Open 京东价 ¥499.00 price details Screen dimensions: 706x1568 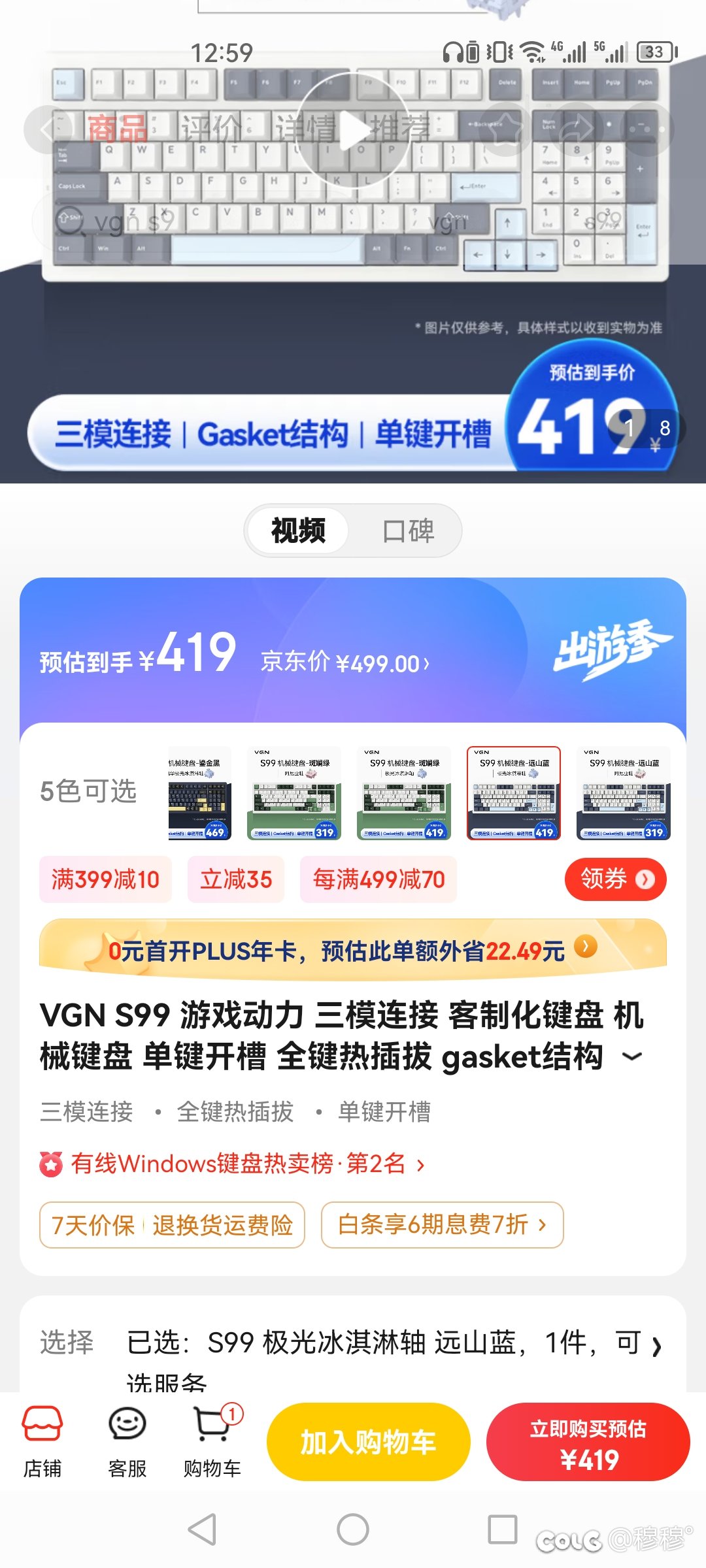coord(346,662)
